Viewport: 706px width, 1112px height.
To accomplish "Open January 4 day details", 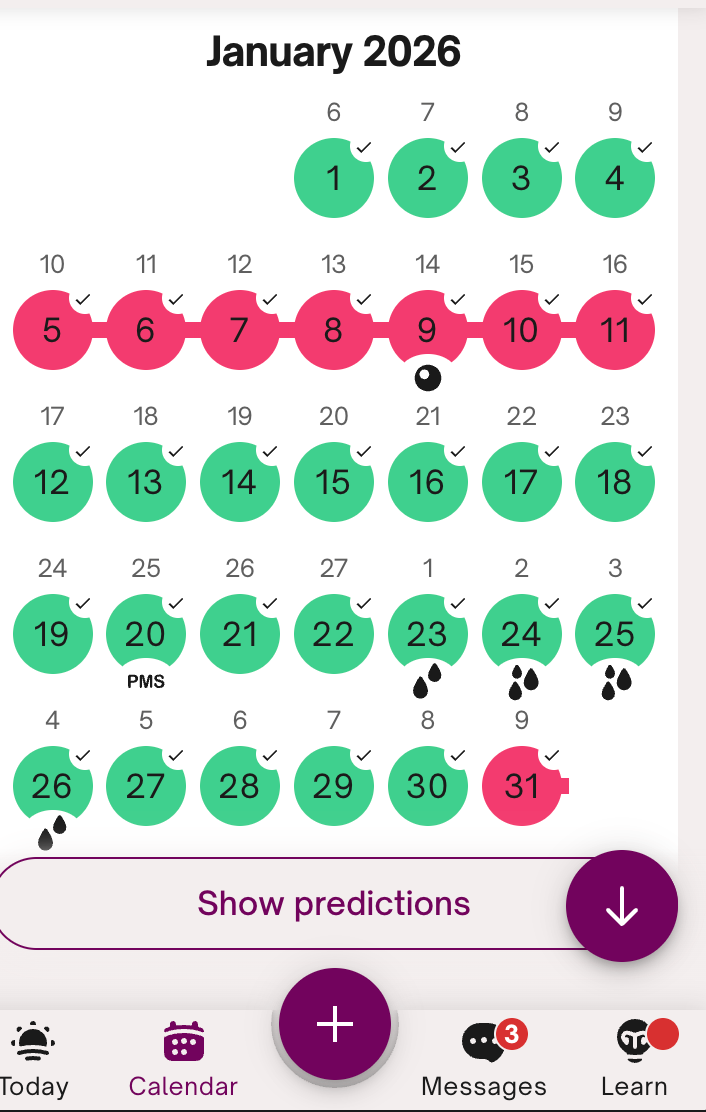I will [x=615, y=179].
